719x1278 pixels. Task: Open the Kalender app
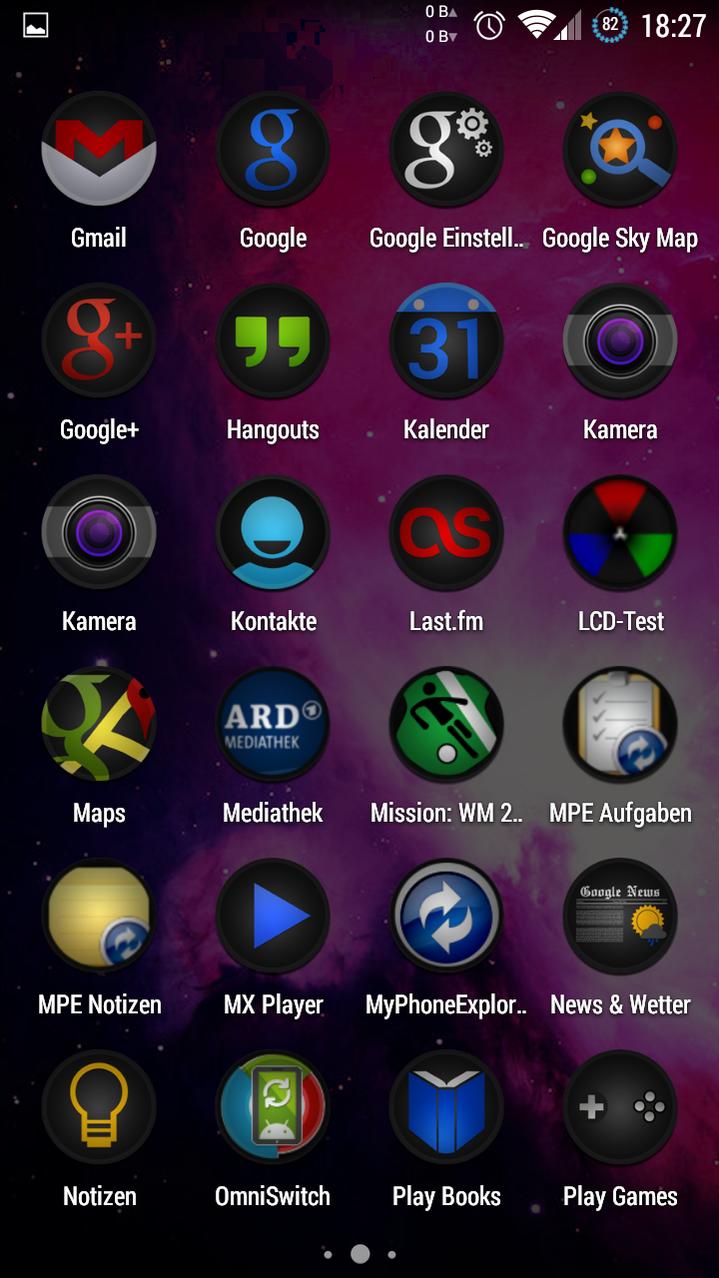tap(446, 341)
